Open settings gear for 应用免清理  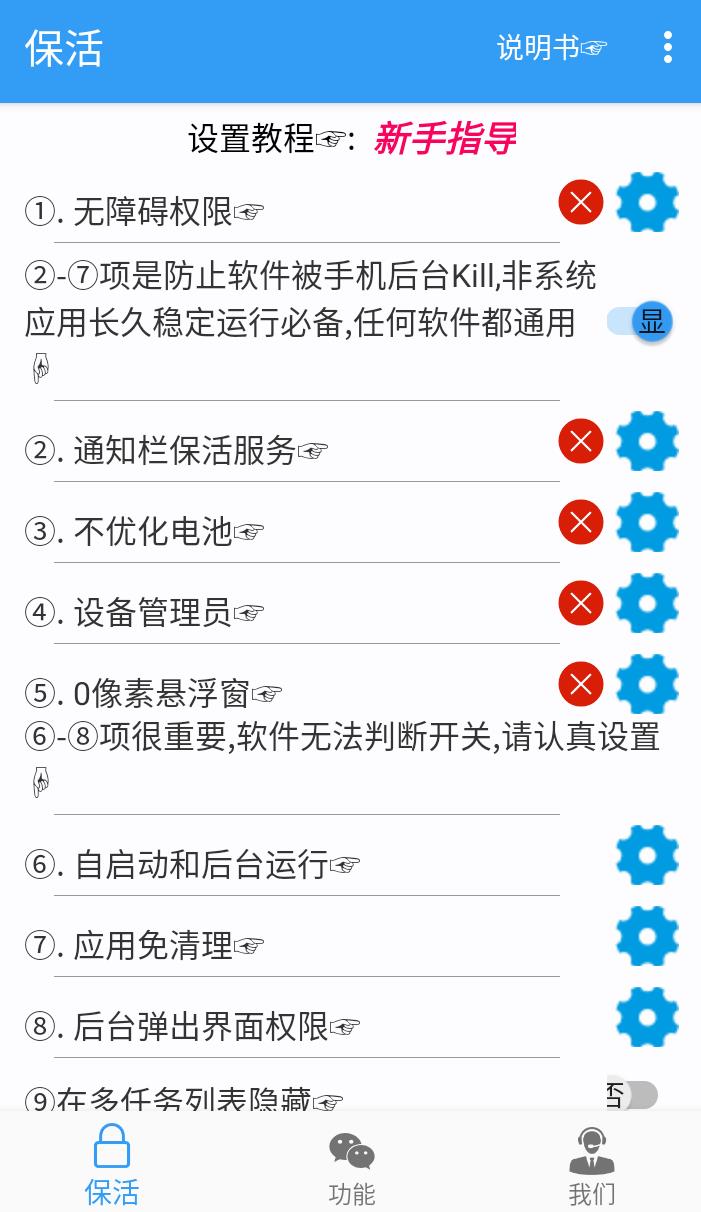[x=647, y=937]
